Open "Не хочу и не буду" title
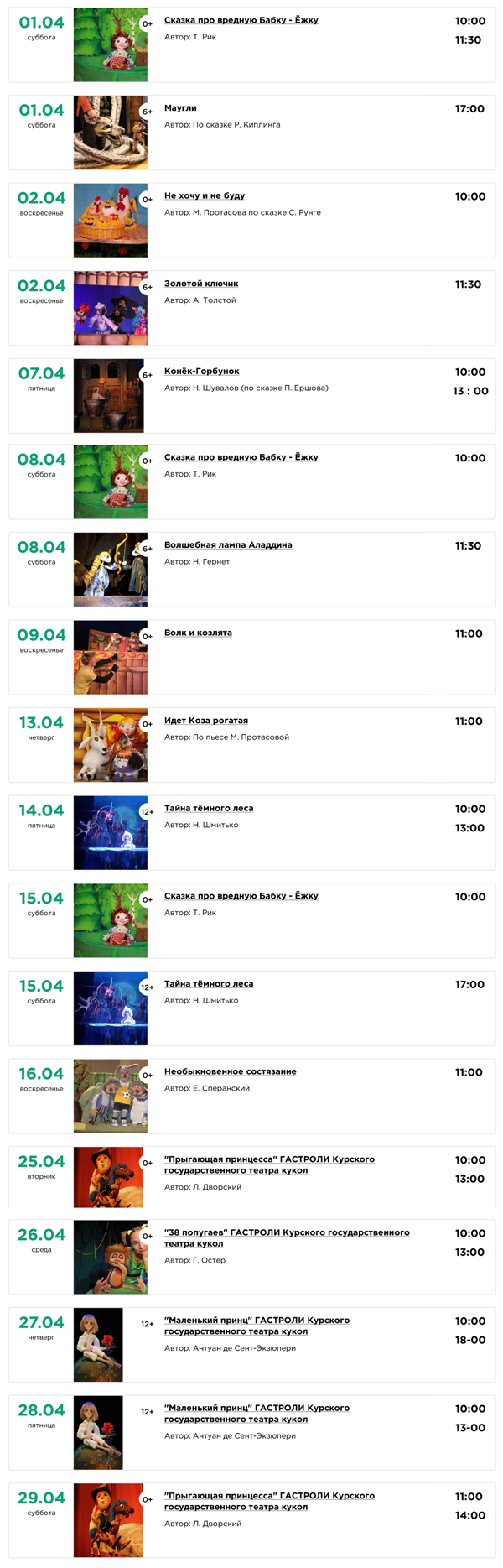 coord(205,195)
